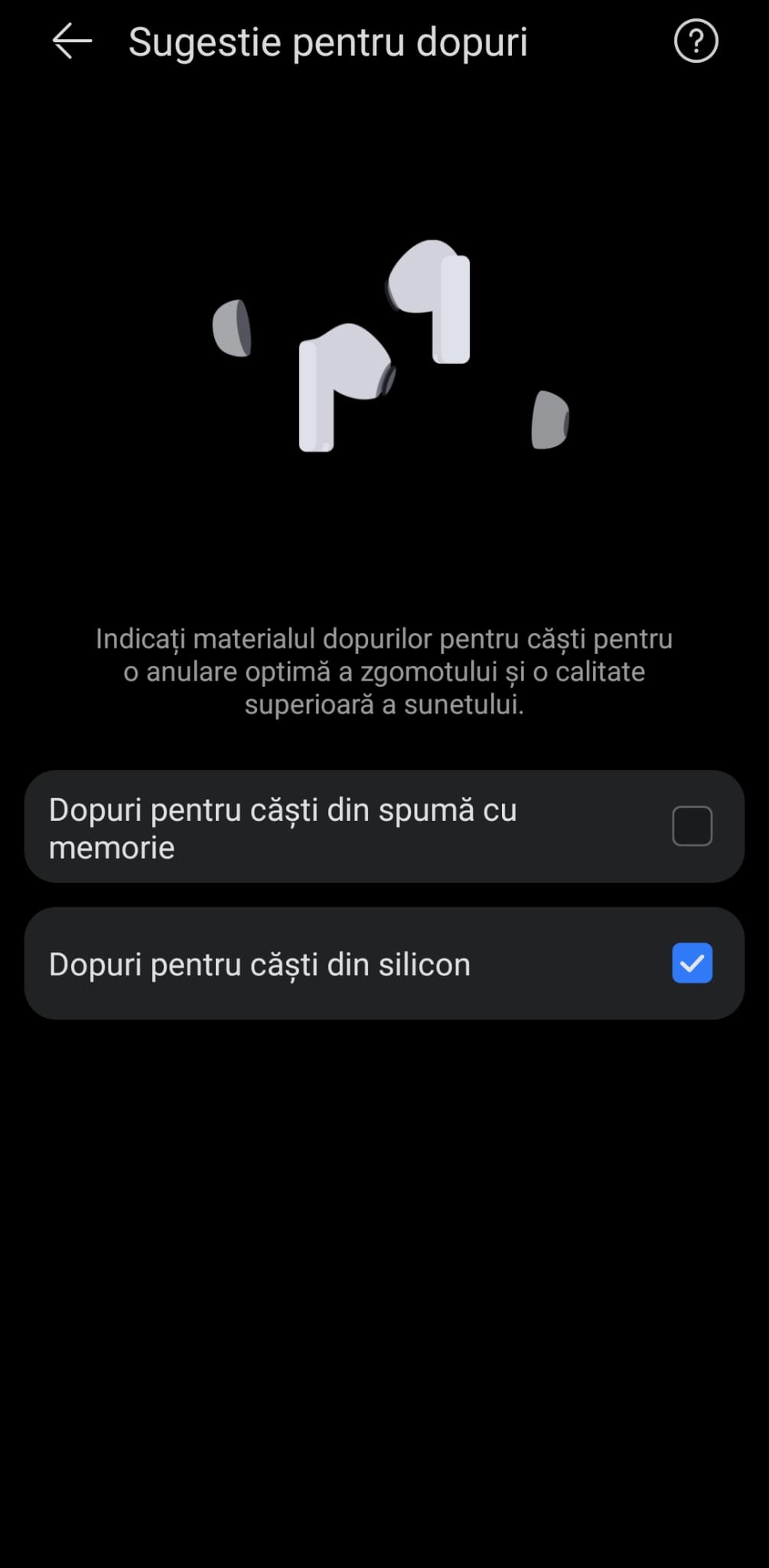
Task: Uncheck Dopuri pentru căști din silicon
Action: [x=692, y=963]
